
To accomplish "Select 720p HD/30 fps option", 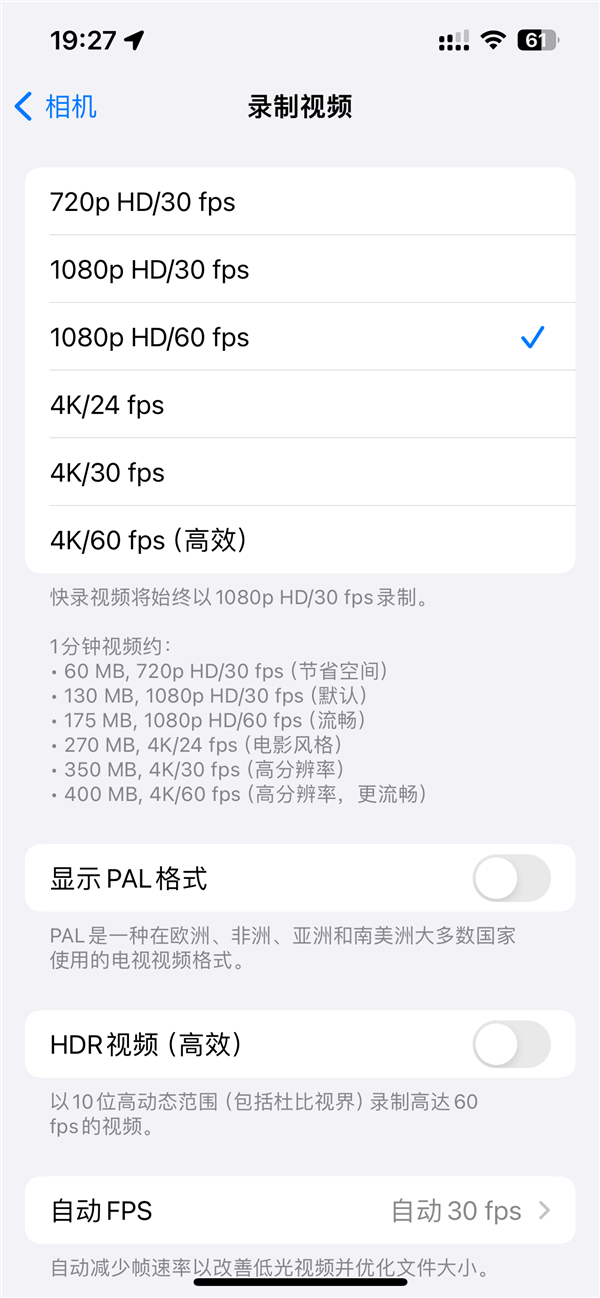I will coord(300,202).
